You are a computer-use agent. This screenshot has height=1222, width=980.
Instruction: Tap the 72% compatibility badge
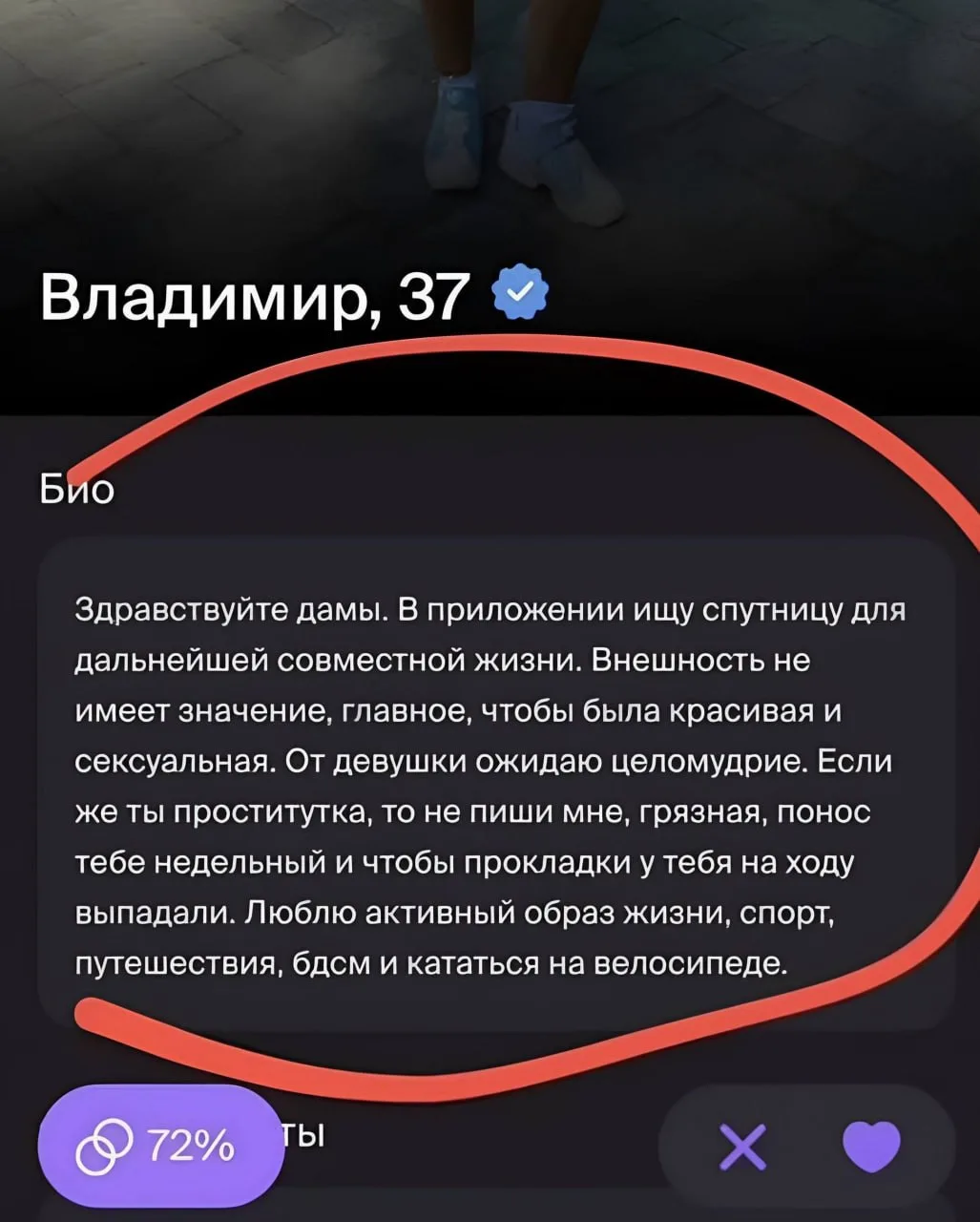(160, 1145)
